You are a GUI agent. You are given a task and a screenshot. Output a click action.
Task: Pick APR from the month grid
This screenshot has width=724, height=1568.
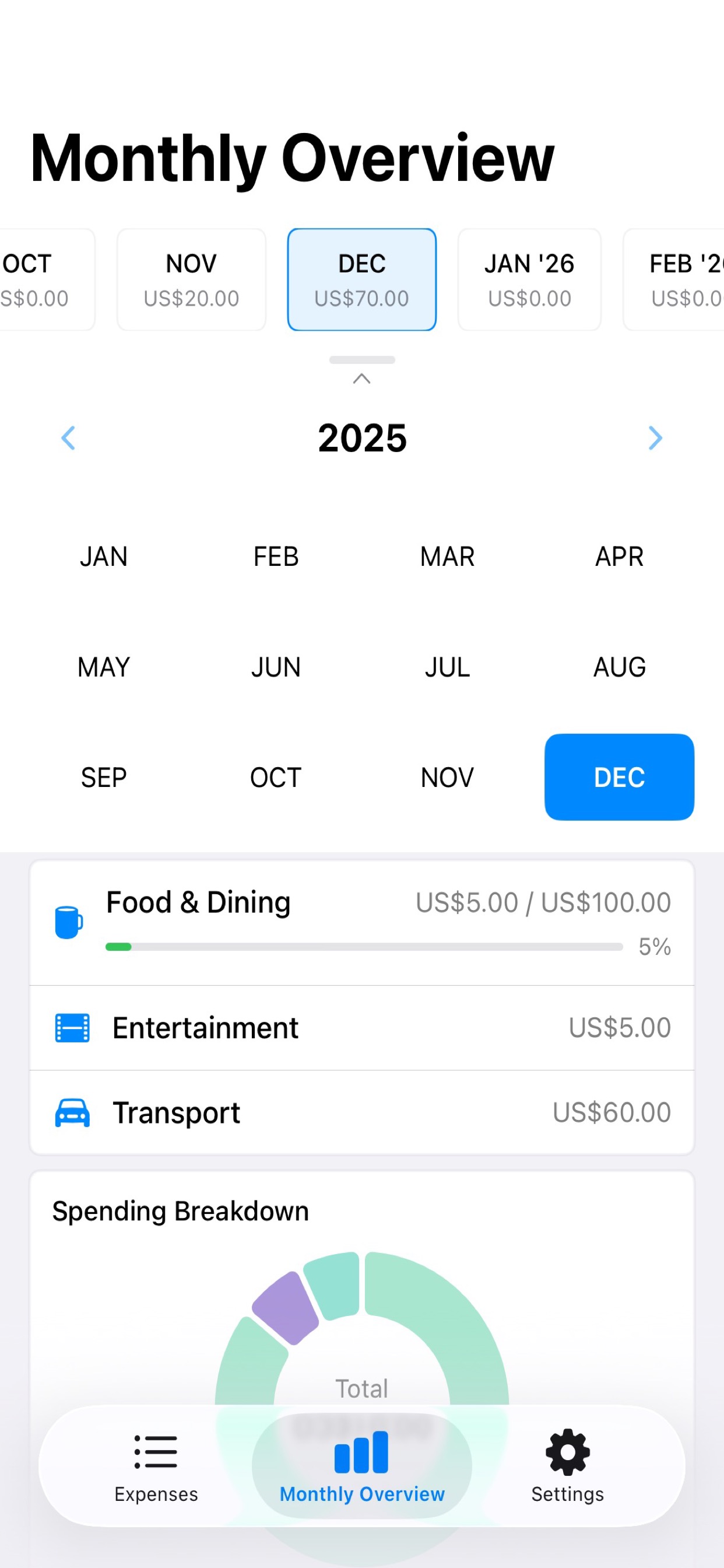tap(618, 556)
